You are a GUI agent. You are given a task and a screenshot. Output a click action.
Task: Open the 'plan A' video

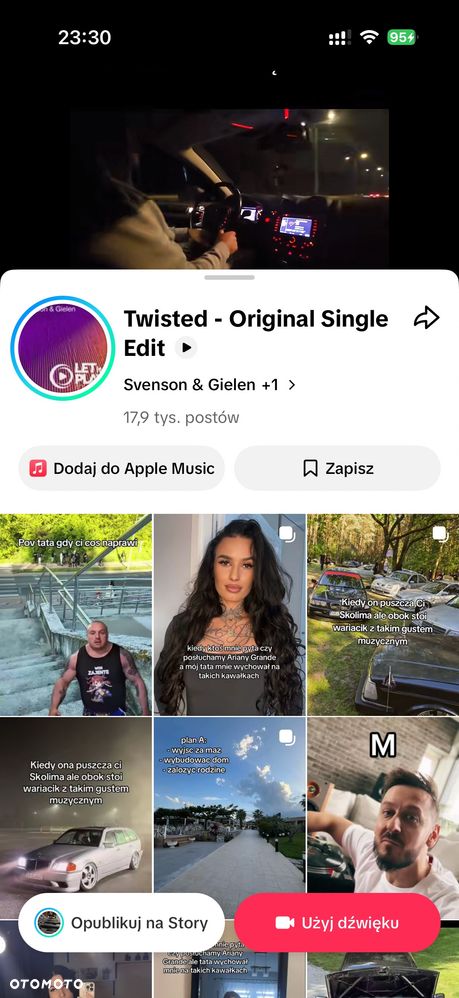(x=229, y=805)
